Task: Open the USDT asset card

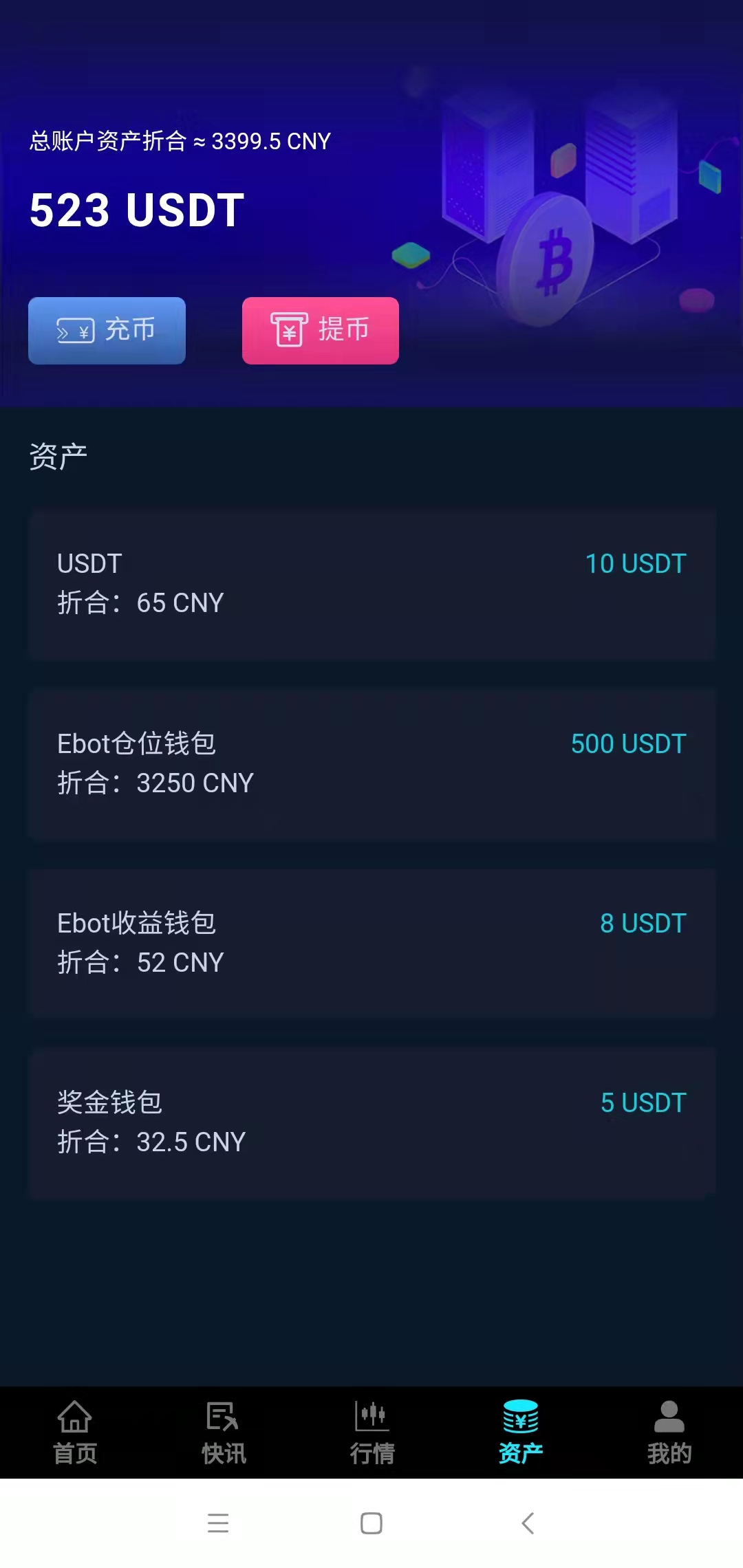Action: click(371, 585)
